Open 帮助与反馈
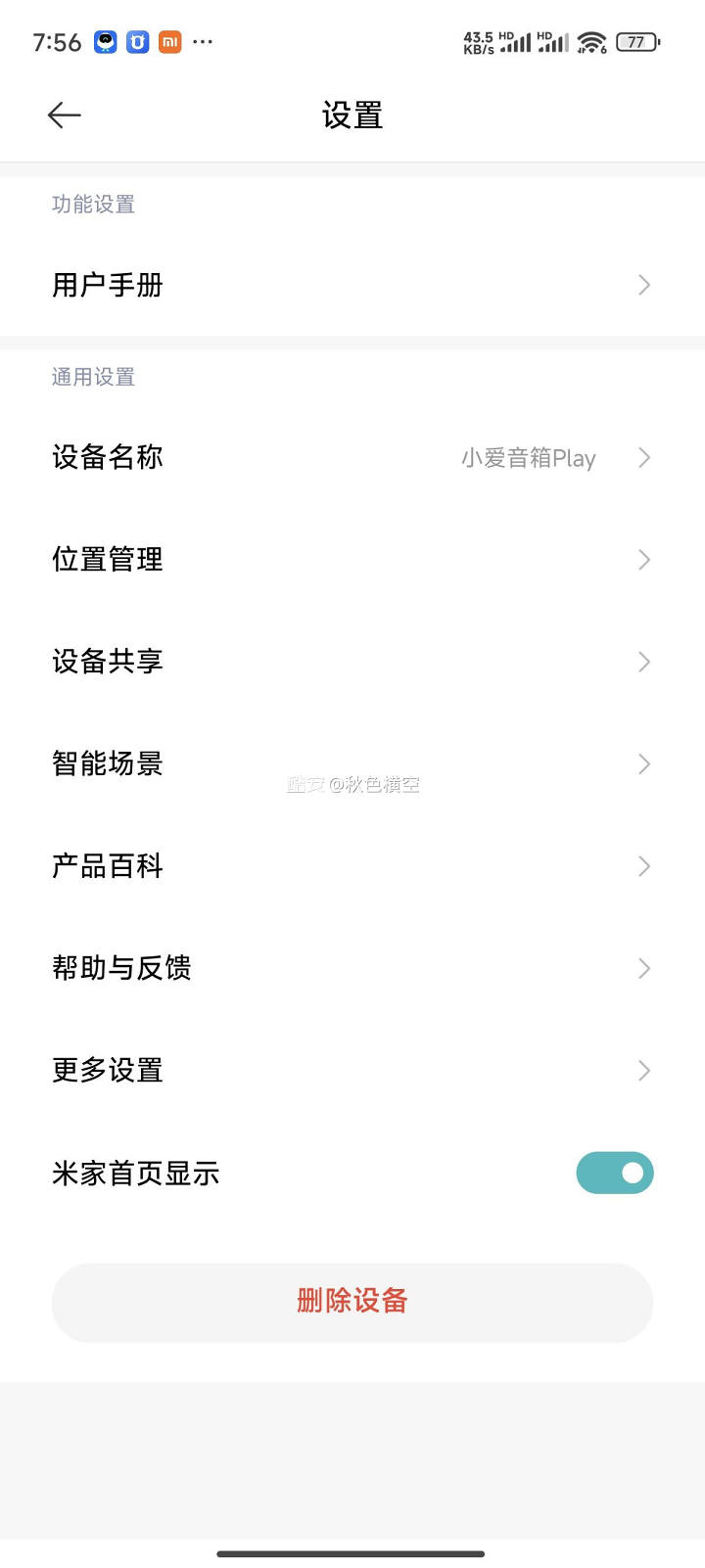The image size is (705, 1568). [352, 968]
